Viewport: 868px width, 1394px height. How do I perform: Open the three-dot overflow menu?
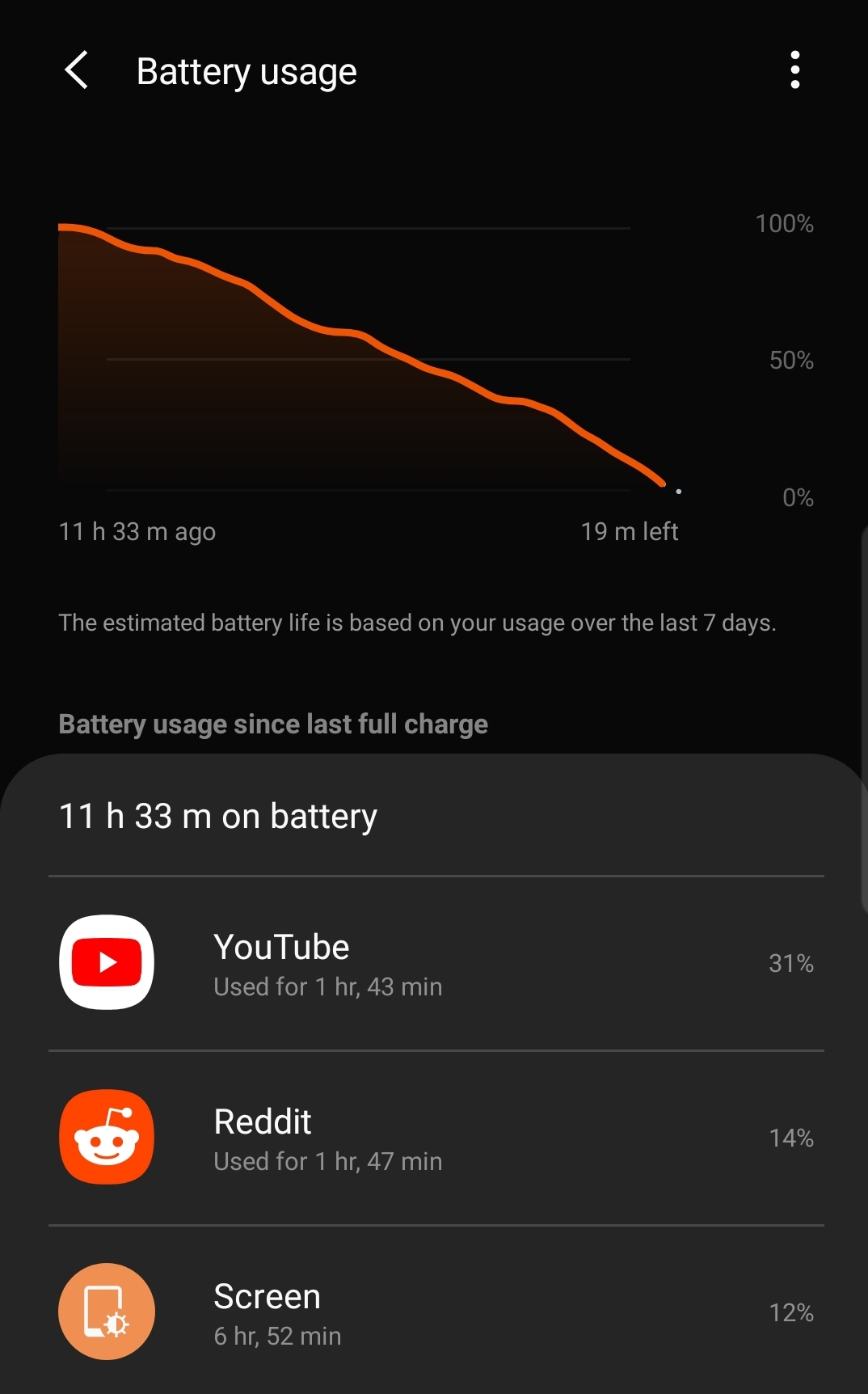795,70
